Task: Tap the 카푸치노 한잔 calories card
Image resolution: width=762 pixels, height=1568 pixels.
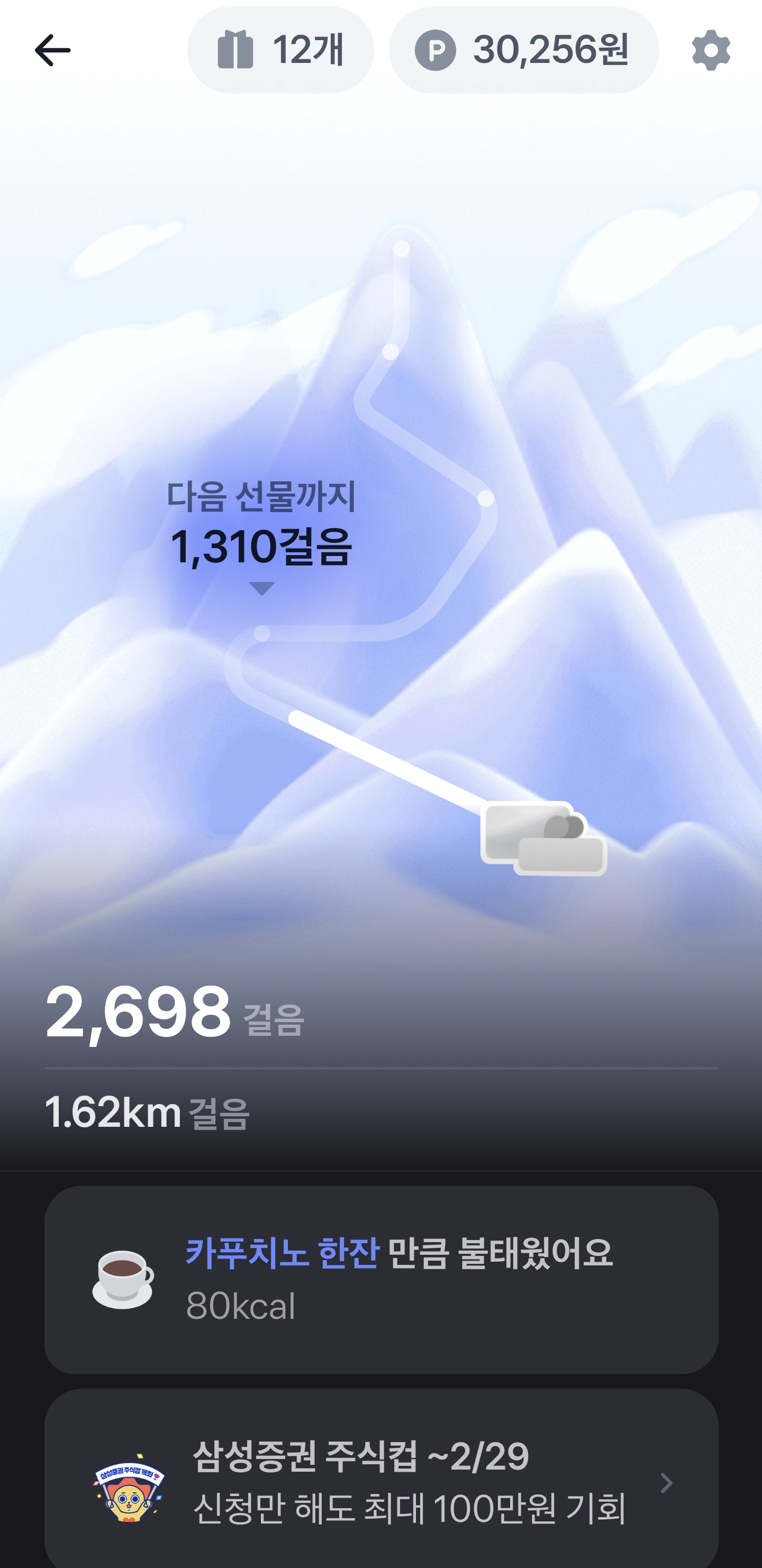Action: click(x=382, y=1279)
